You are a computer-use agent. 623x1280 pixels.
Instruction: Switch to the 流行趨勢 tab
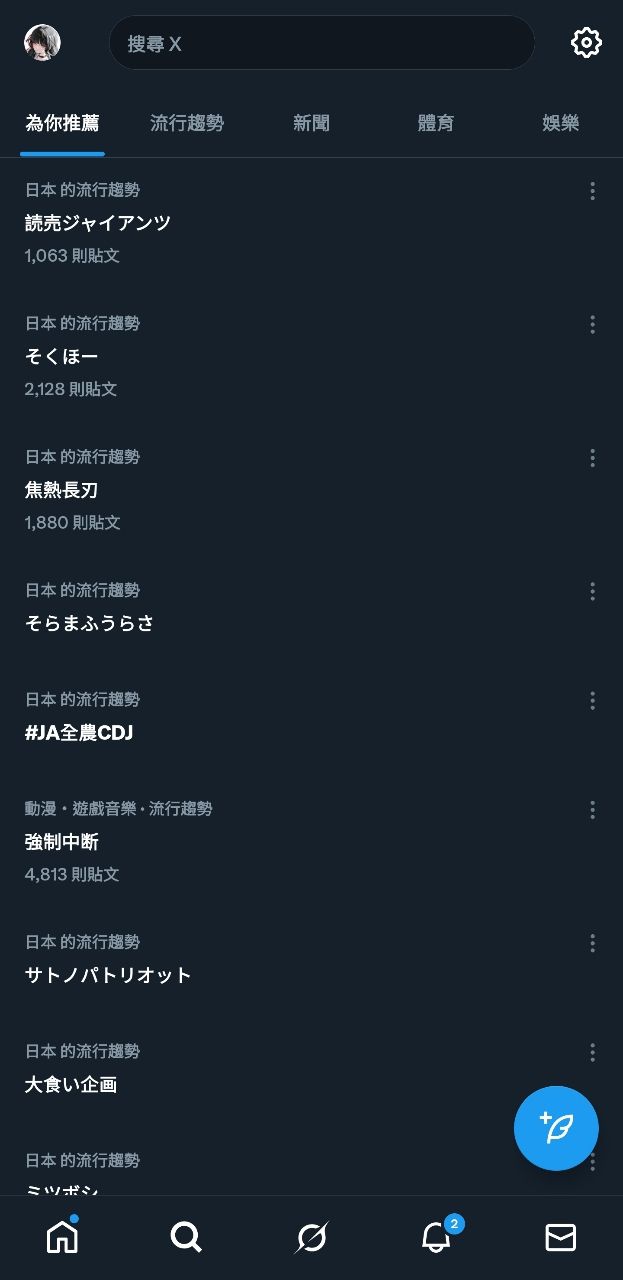tap(187, 123)
